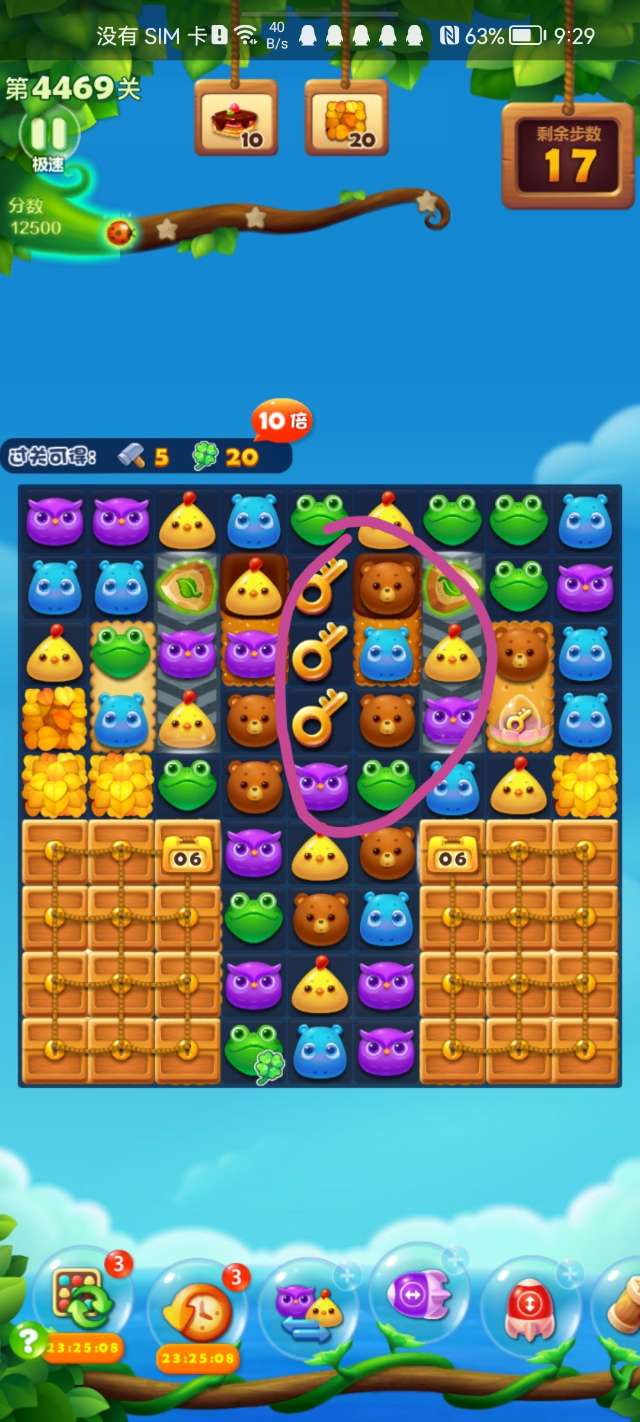Open the green question mark help
Viewport: 640px width, 1422px height.
click(x=25, y=1338)
